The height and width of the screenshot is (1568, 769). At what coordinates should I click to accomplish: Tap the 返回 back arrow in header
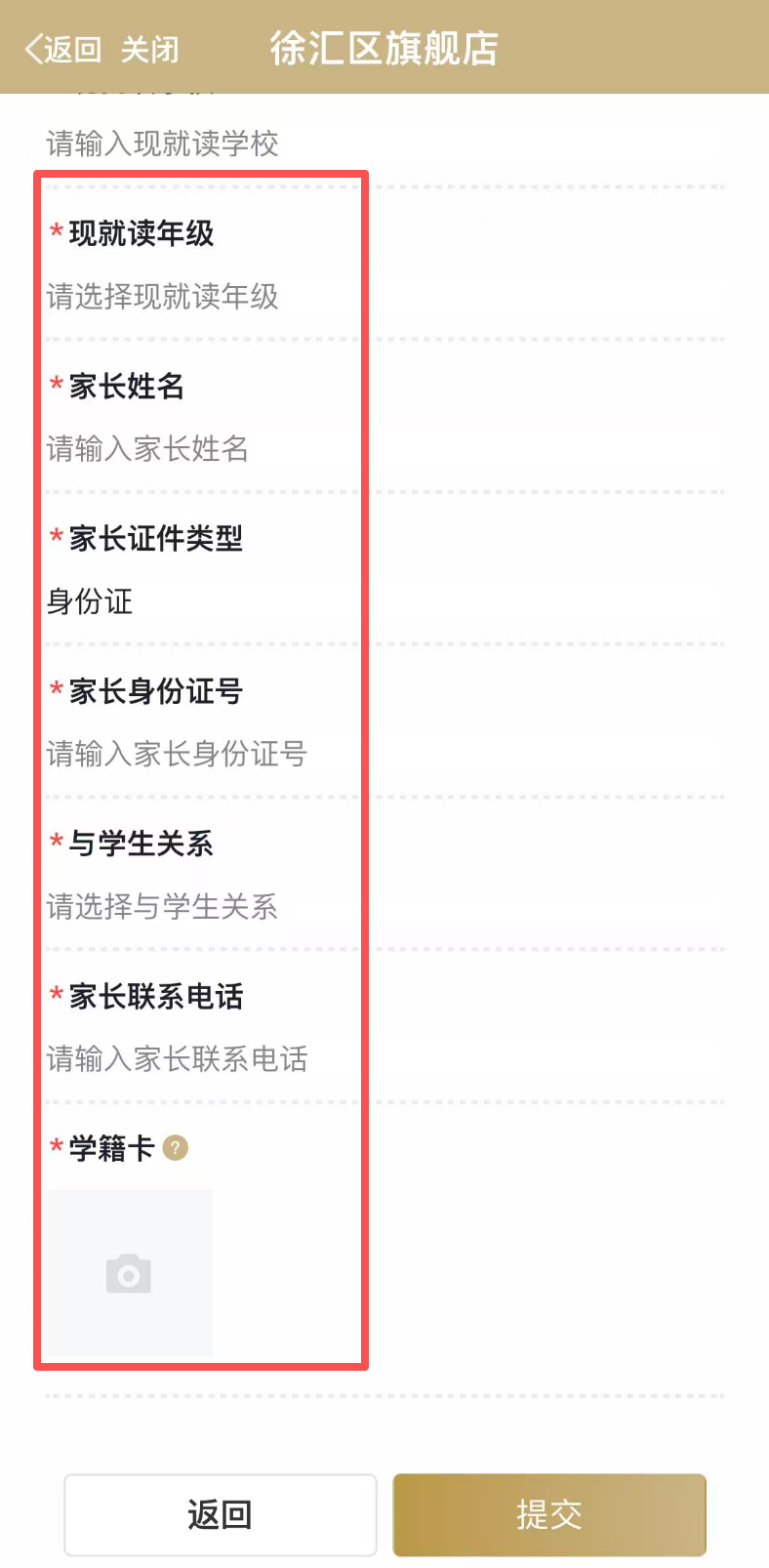(x=62, y=49)
